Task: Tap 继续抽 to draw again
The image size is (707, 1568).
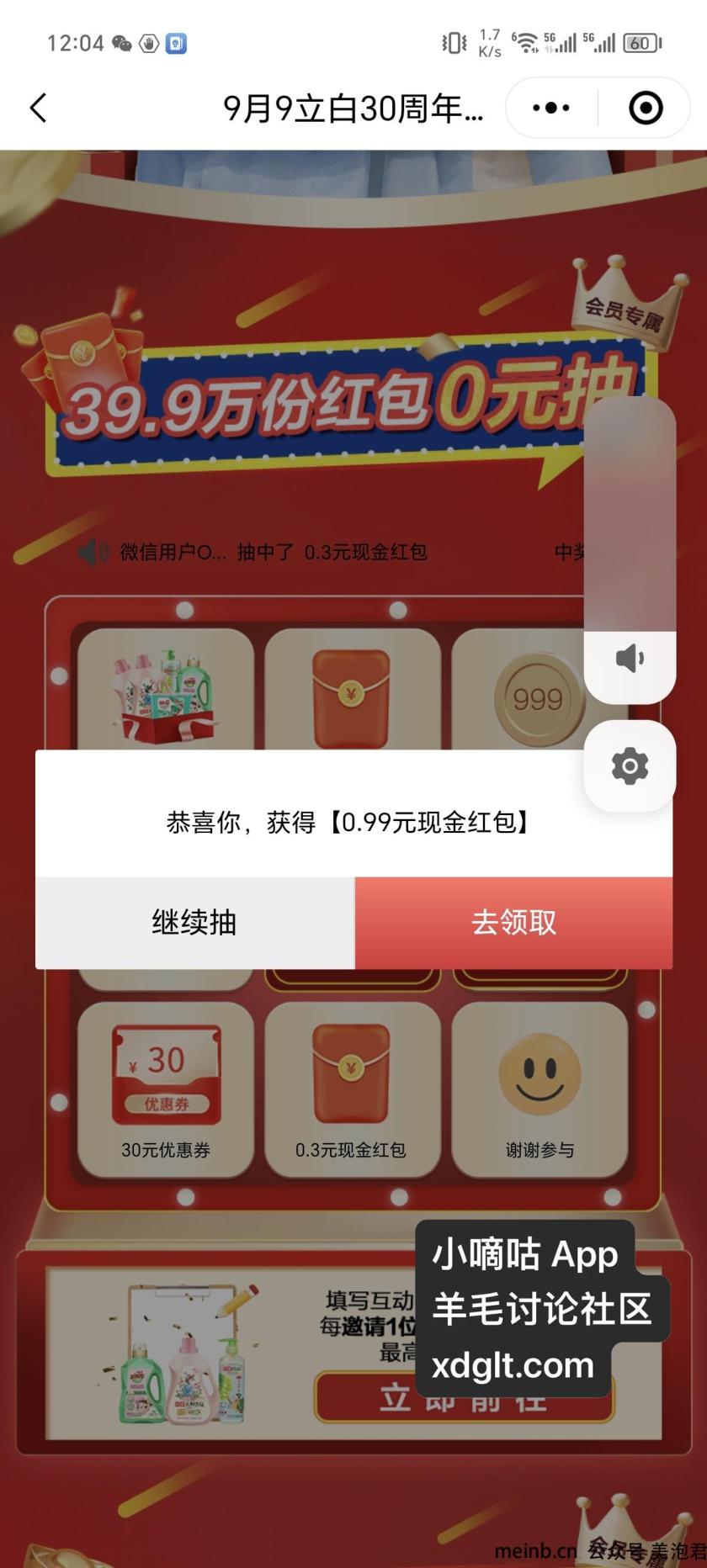Action: coord(194,923)
